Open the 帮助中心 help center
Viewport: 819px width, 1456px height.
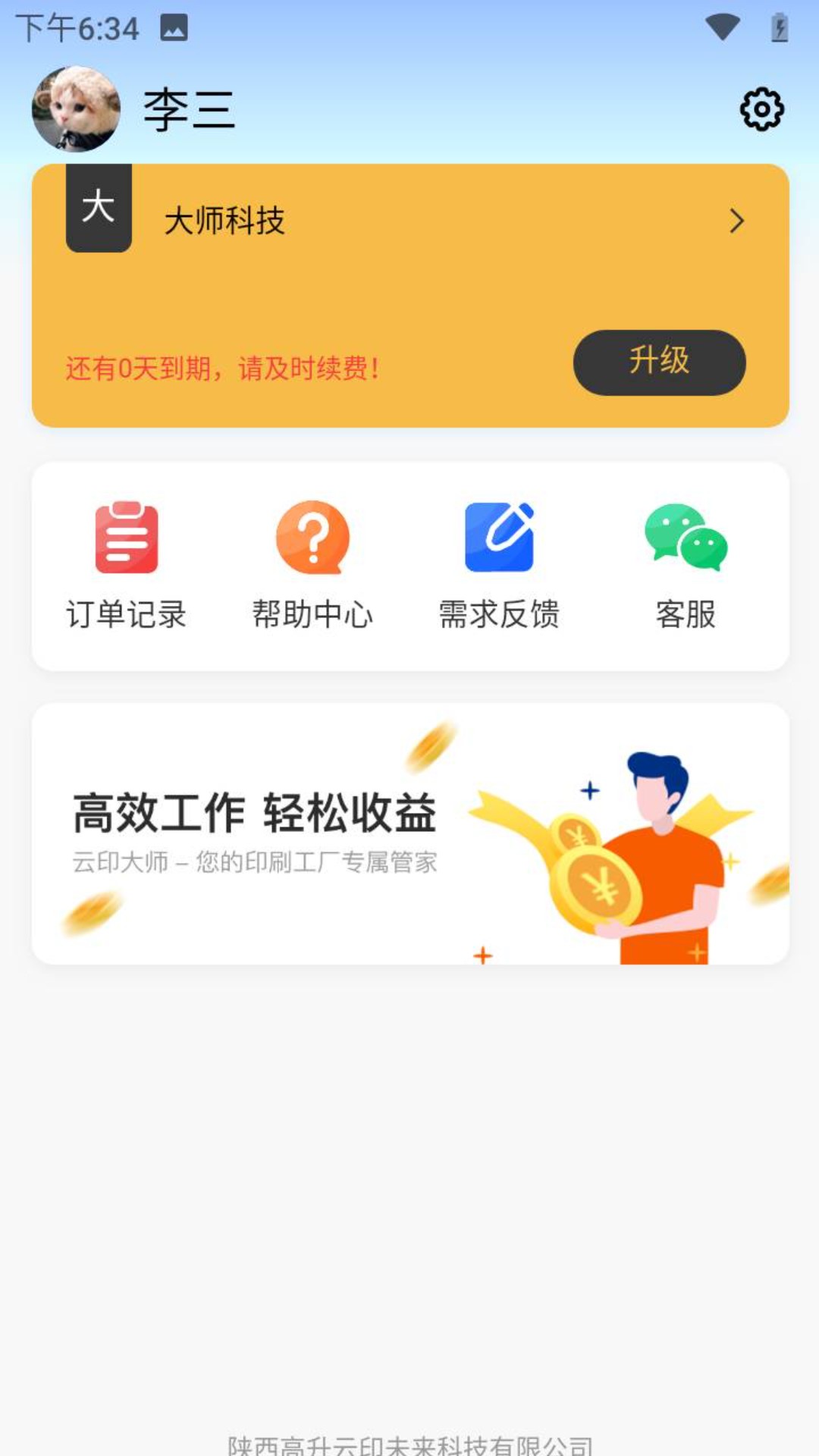[312, 565]
